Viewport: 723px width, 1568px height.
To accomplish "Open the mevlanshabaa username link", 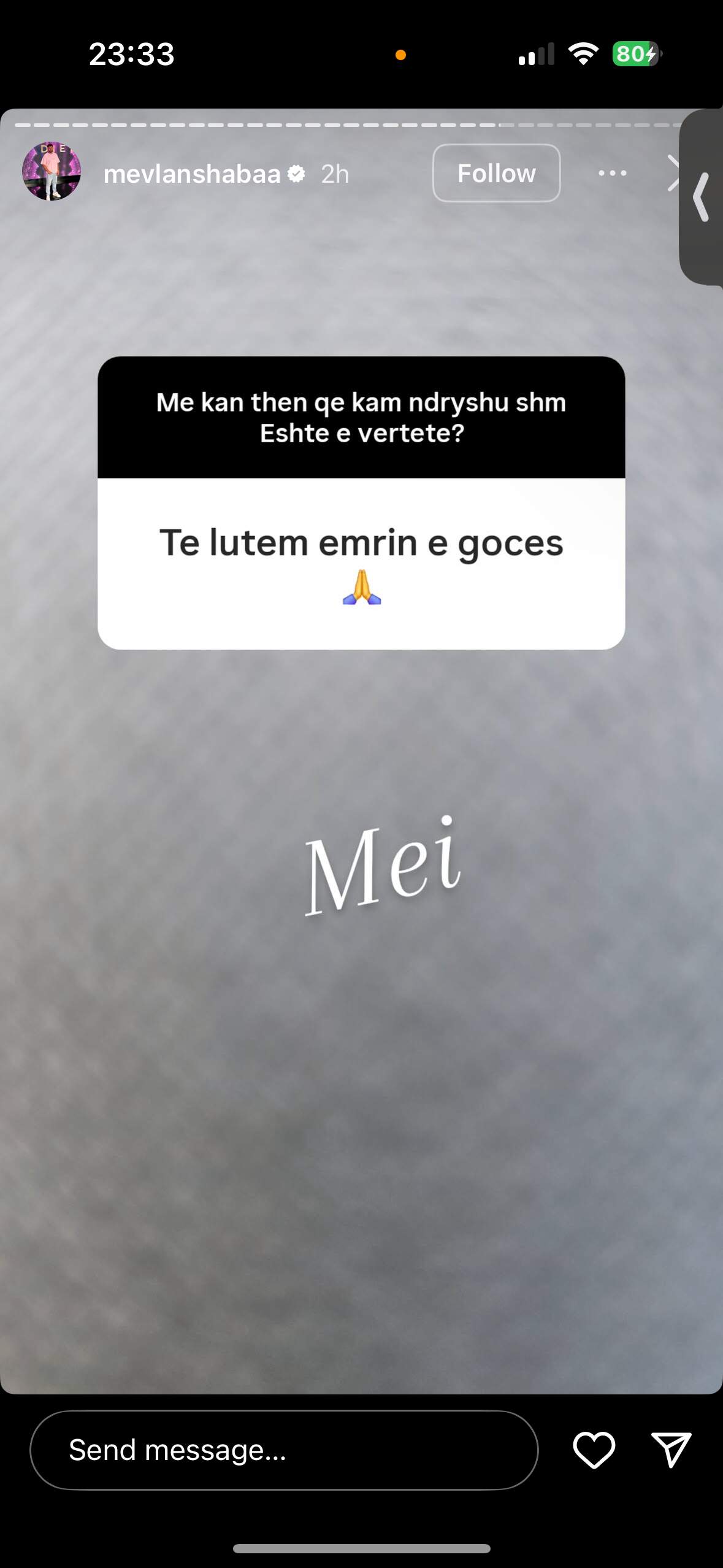I will click(191, 174).
